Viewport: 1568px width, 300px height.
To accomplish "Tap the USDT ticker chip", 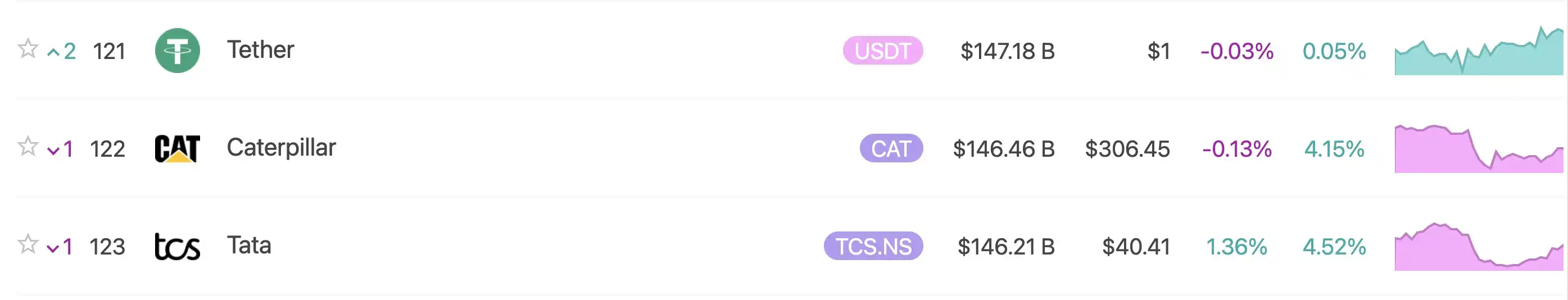I will pos(882,51).
